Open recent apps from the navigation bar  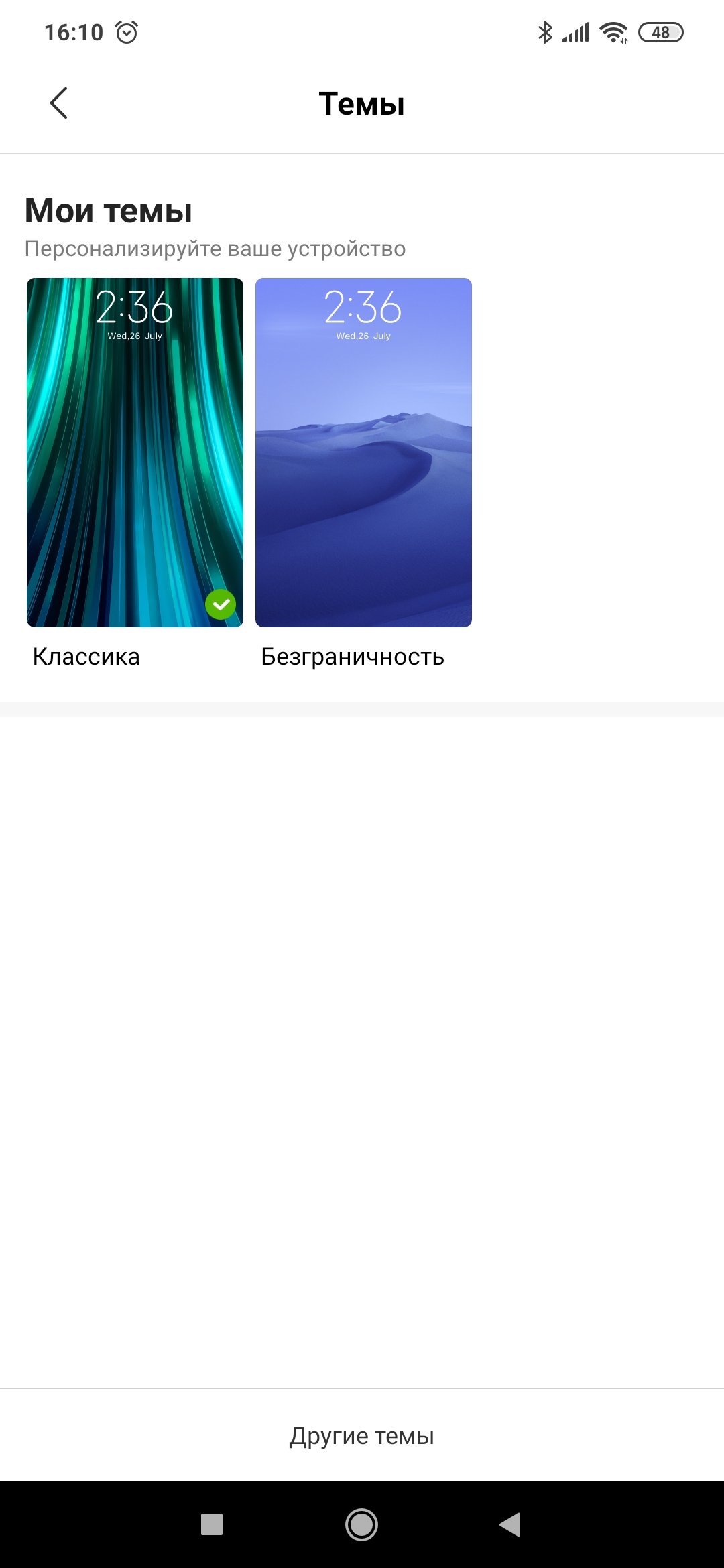212,1524
